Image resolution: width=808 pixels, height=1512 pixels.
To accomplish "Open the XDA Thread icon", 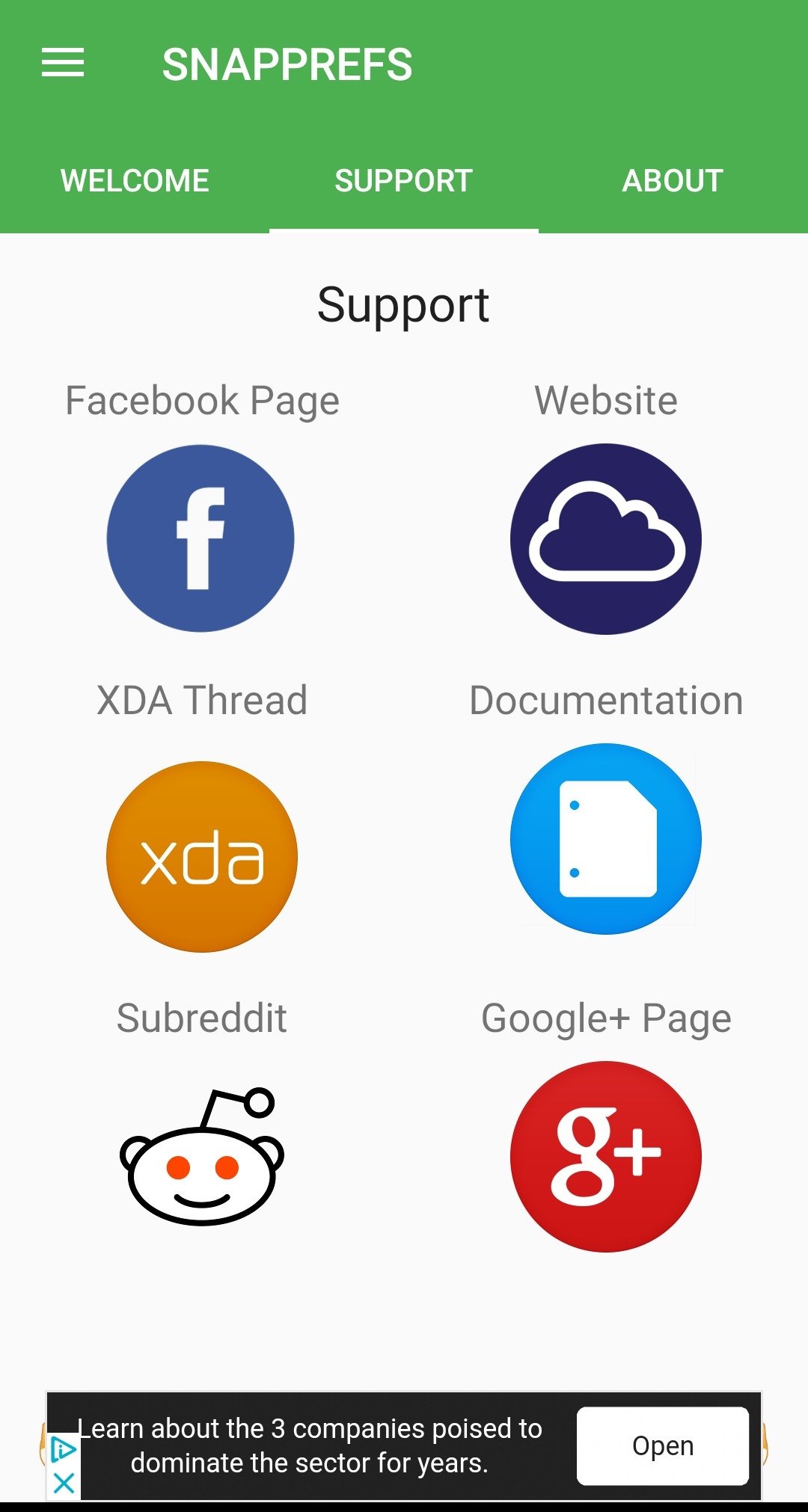I will pos(202,857).
